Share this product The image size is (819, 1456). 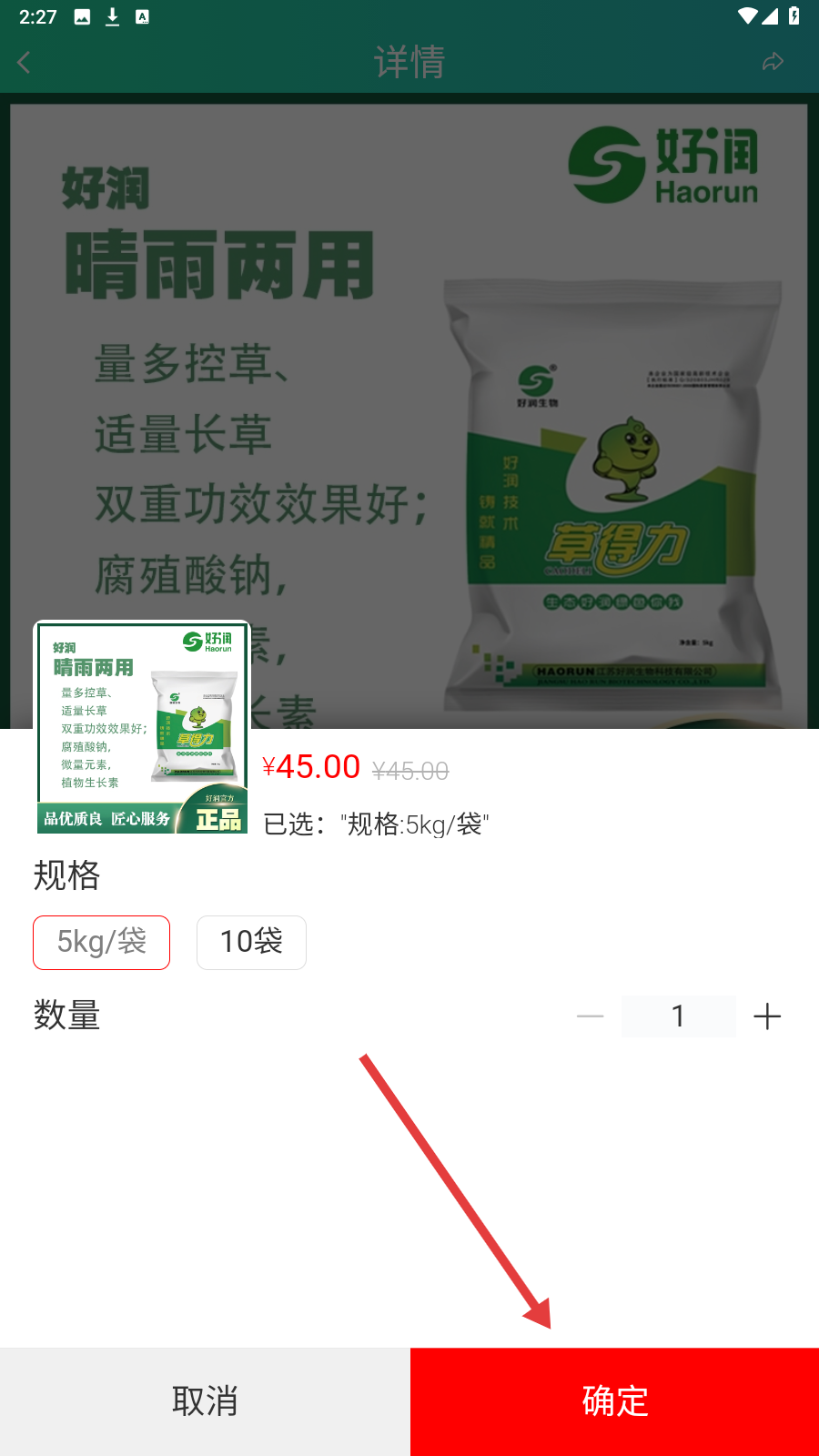(x=773, y=62)
